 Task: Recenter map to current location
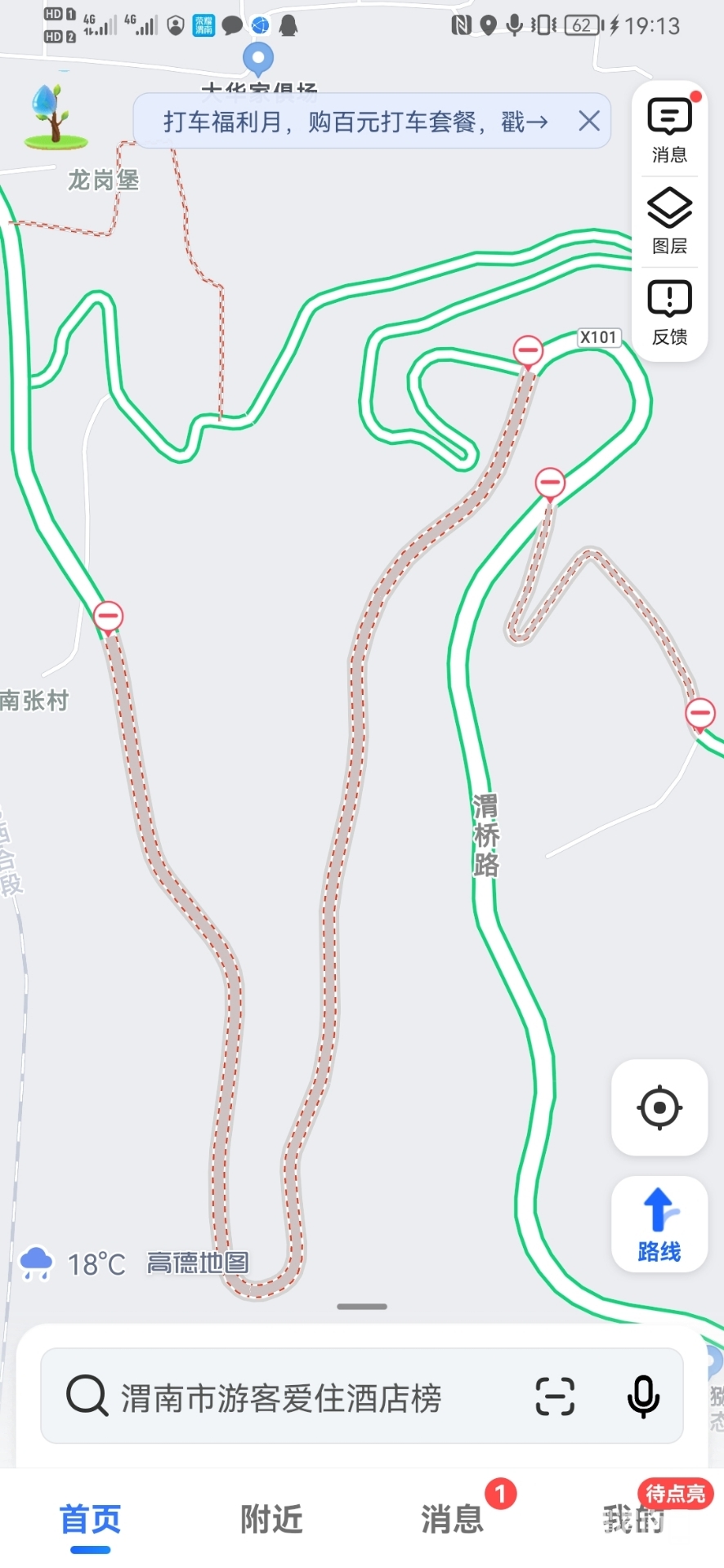(x=659, y=1108)
